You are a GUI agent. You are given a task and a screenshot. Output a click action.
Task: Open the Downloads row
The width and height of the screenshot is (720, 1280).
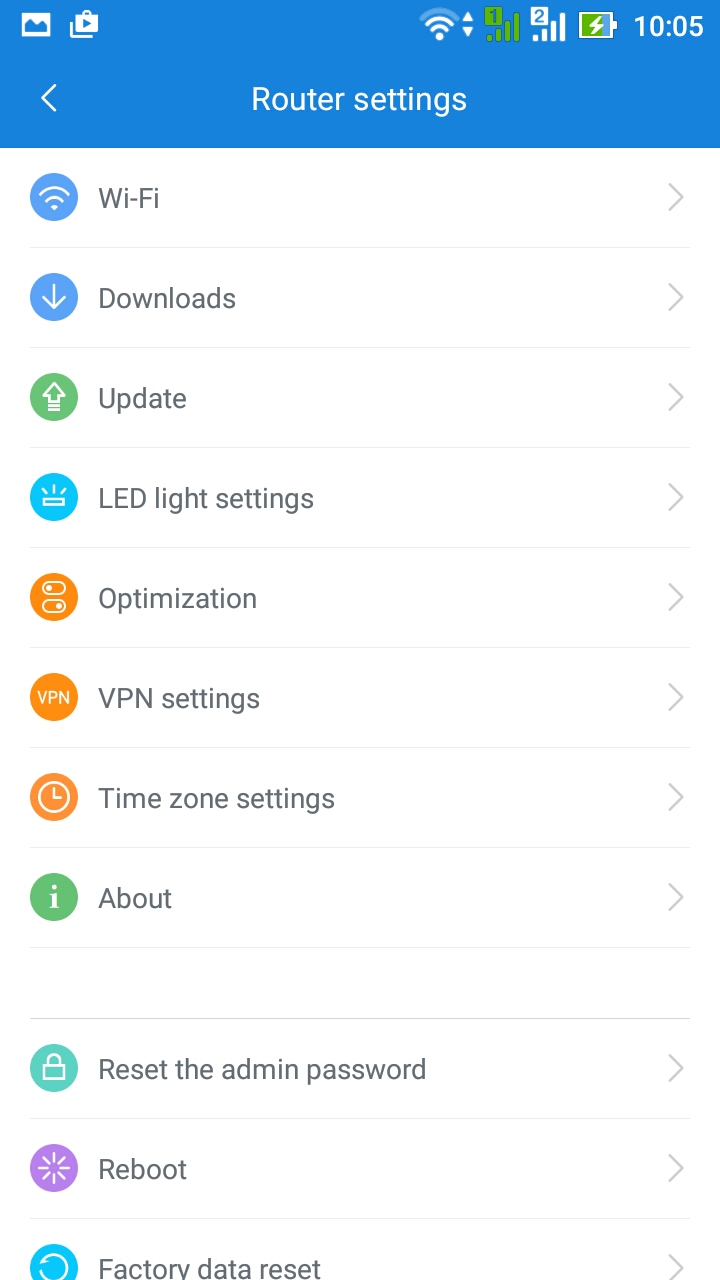[x=360, y=298]
